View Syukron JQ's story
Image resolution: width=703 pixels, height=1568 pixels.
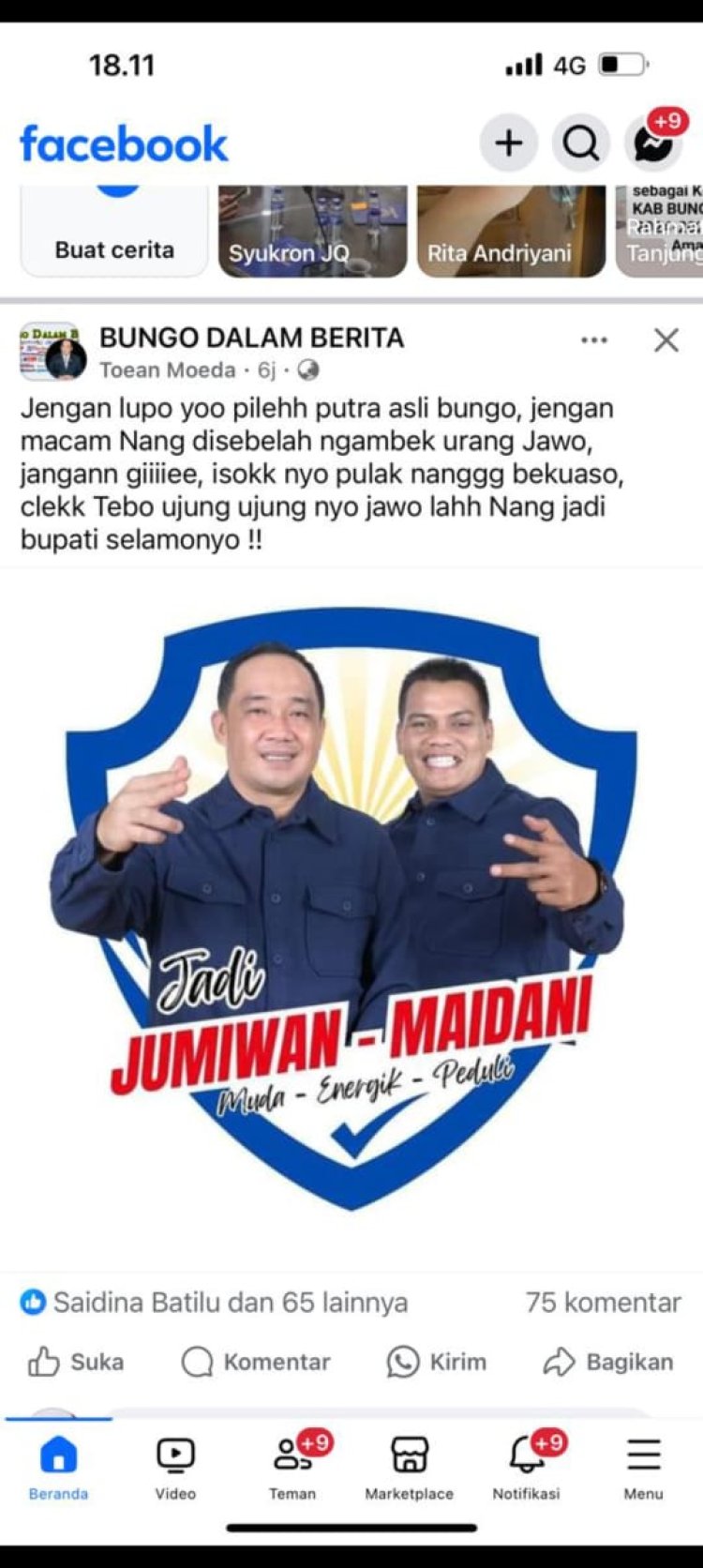[312, 232]
